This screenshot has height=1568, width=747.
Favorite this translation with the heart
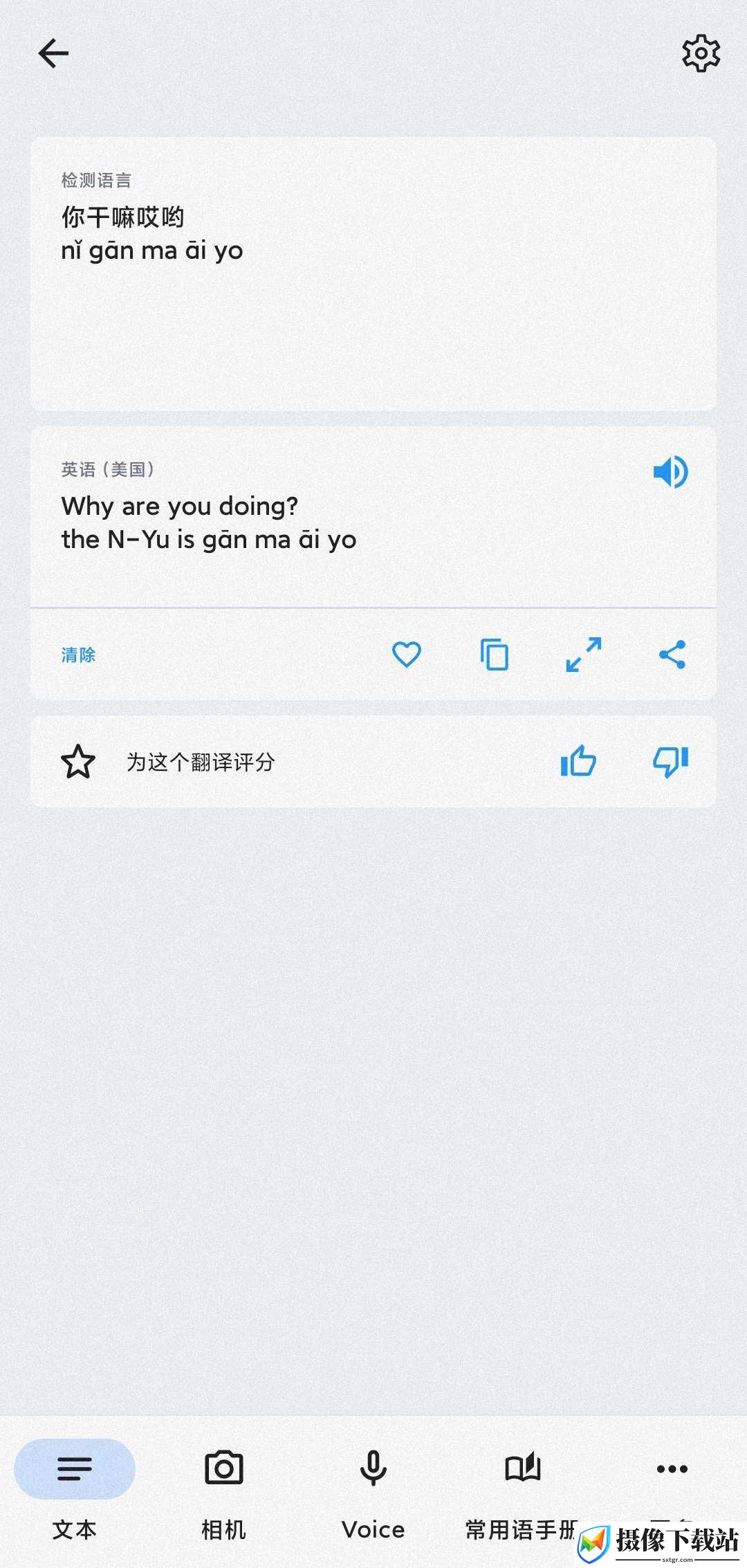coord(407,655)
